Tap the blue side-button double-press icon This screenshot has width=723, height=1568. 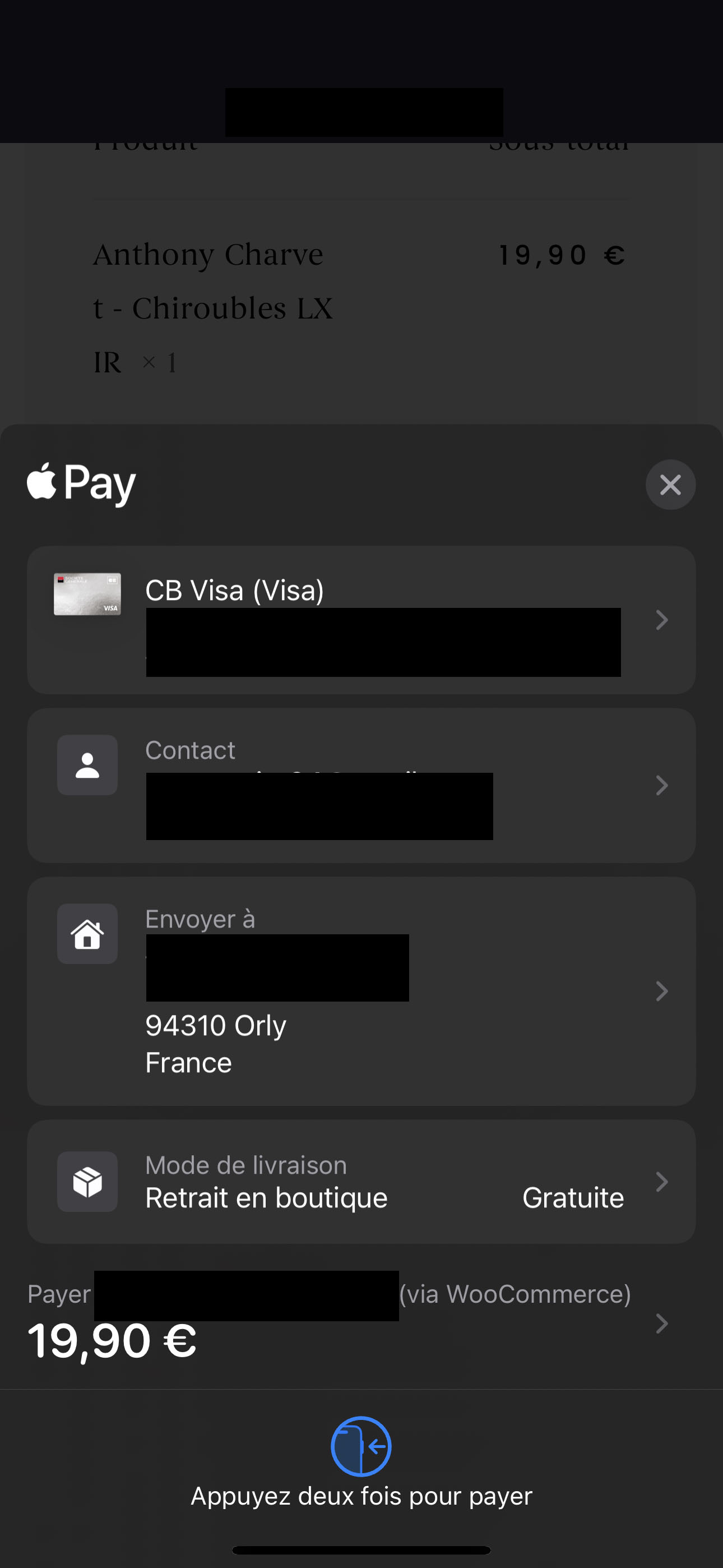pos(360,1447)
